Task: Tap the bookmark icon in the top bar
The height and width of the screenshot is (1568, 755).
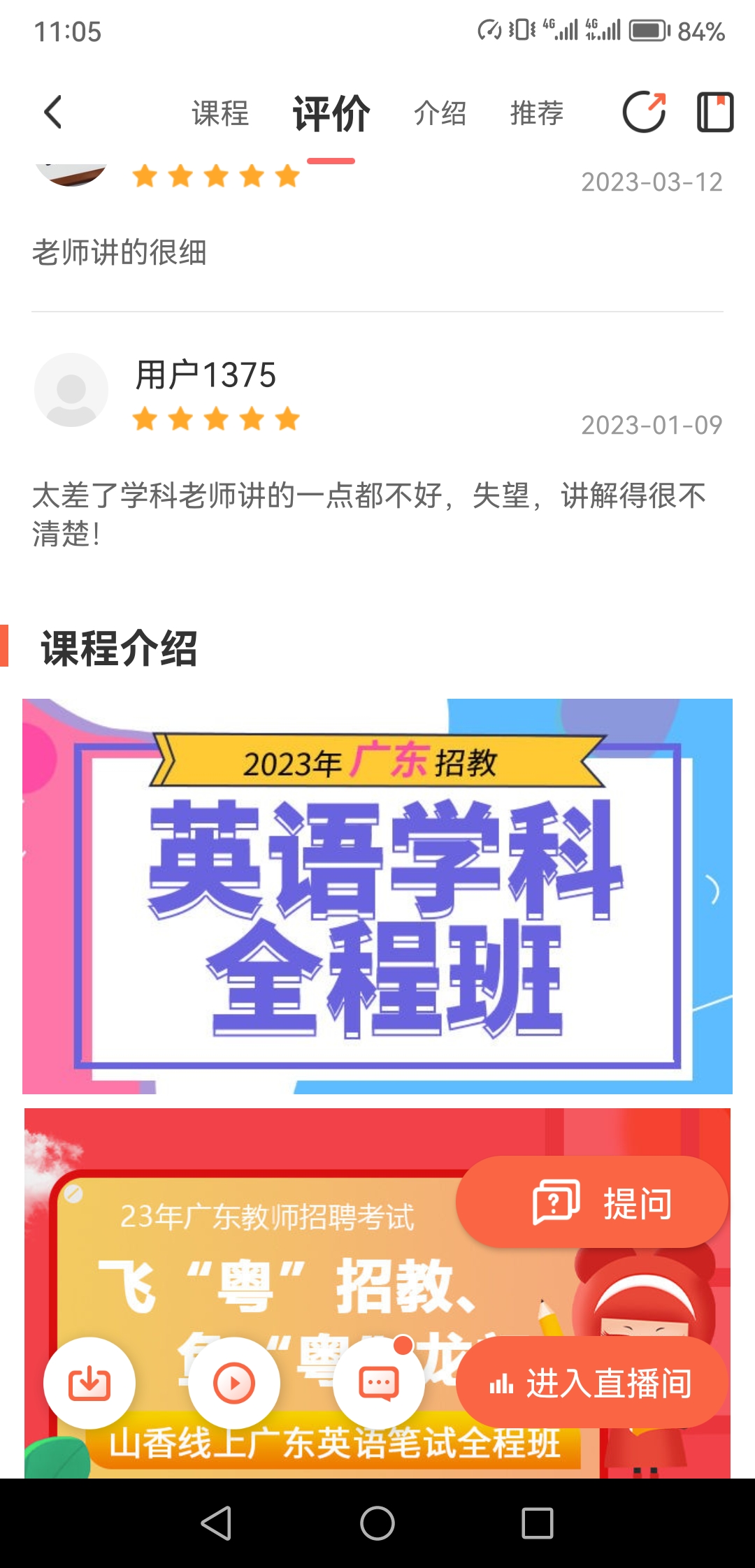Action: point(715,112)
